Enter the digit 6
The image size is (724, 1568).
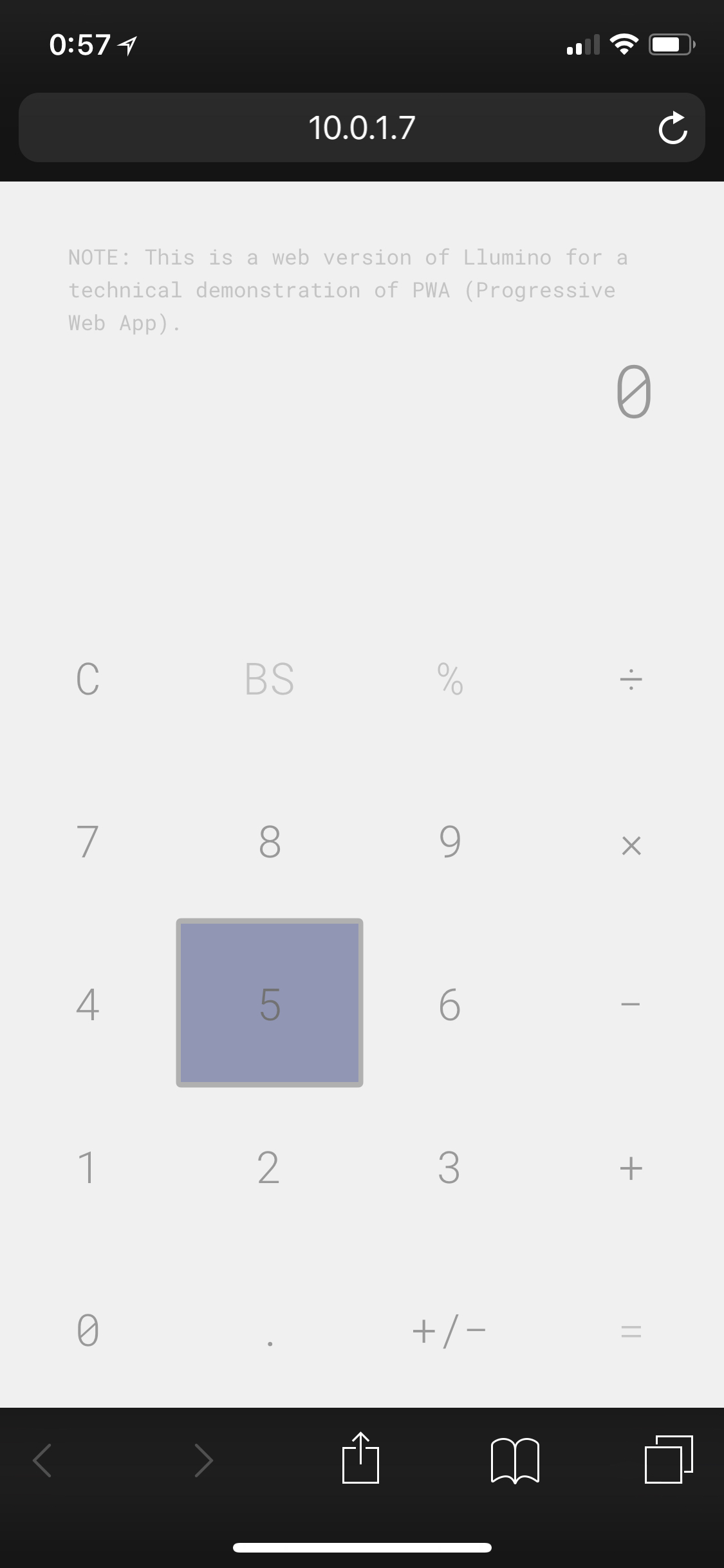(x=450, y=1004)
